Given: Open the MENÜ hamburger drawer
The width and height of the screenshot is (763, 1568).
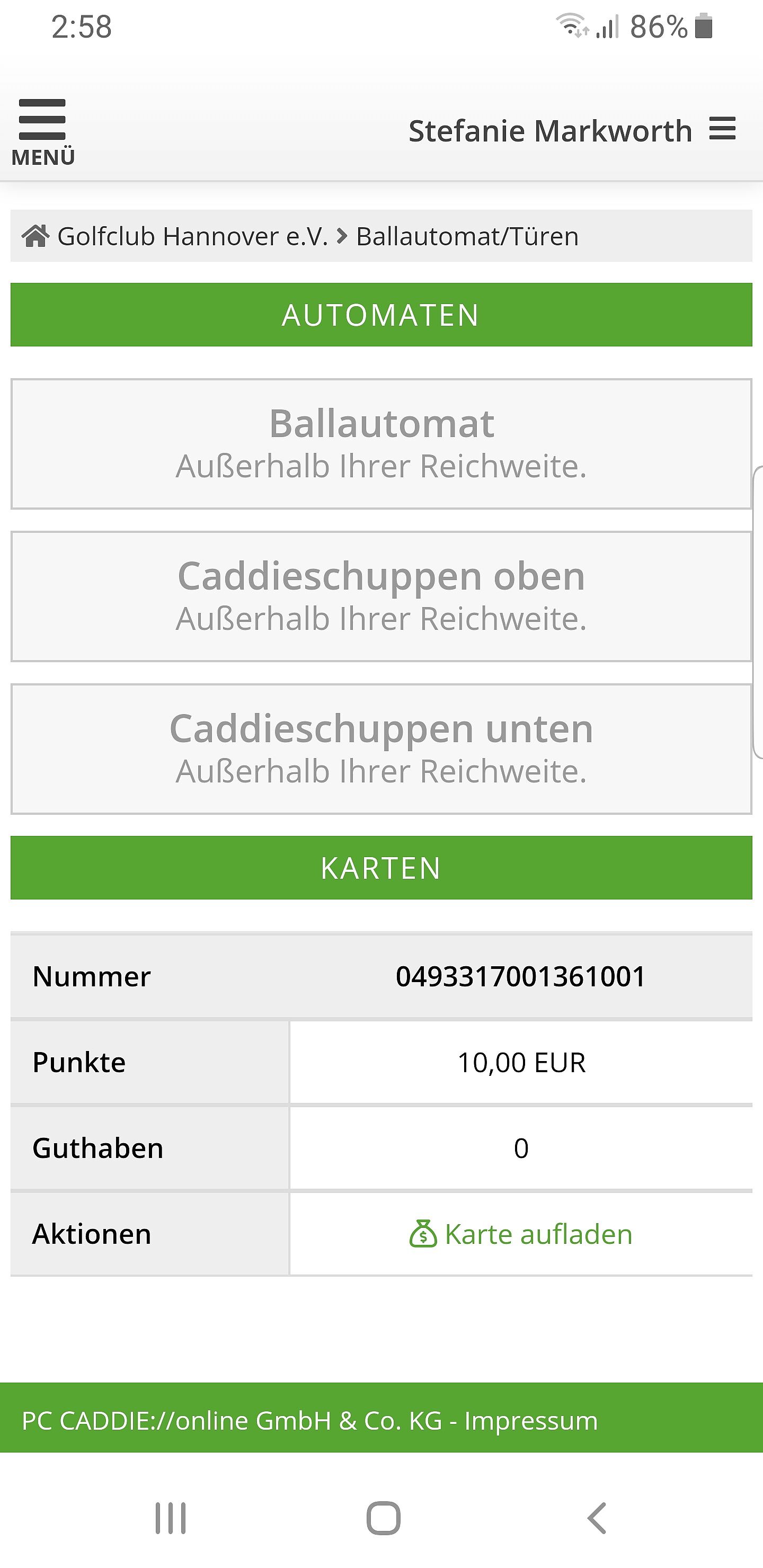Looking at the screenshot, I should point(42,132).
